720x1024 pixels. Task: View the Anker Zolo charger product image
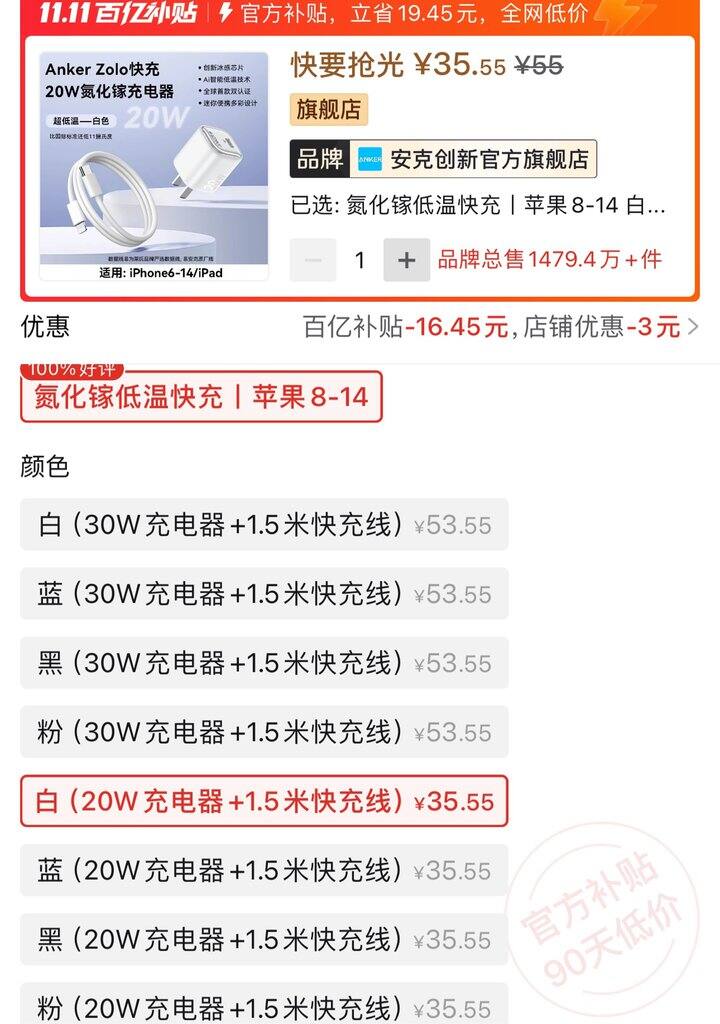pos(154,167)
